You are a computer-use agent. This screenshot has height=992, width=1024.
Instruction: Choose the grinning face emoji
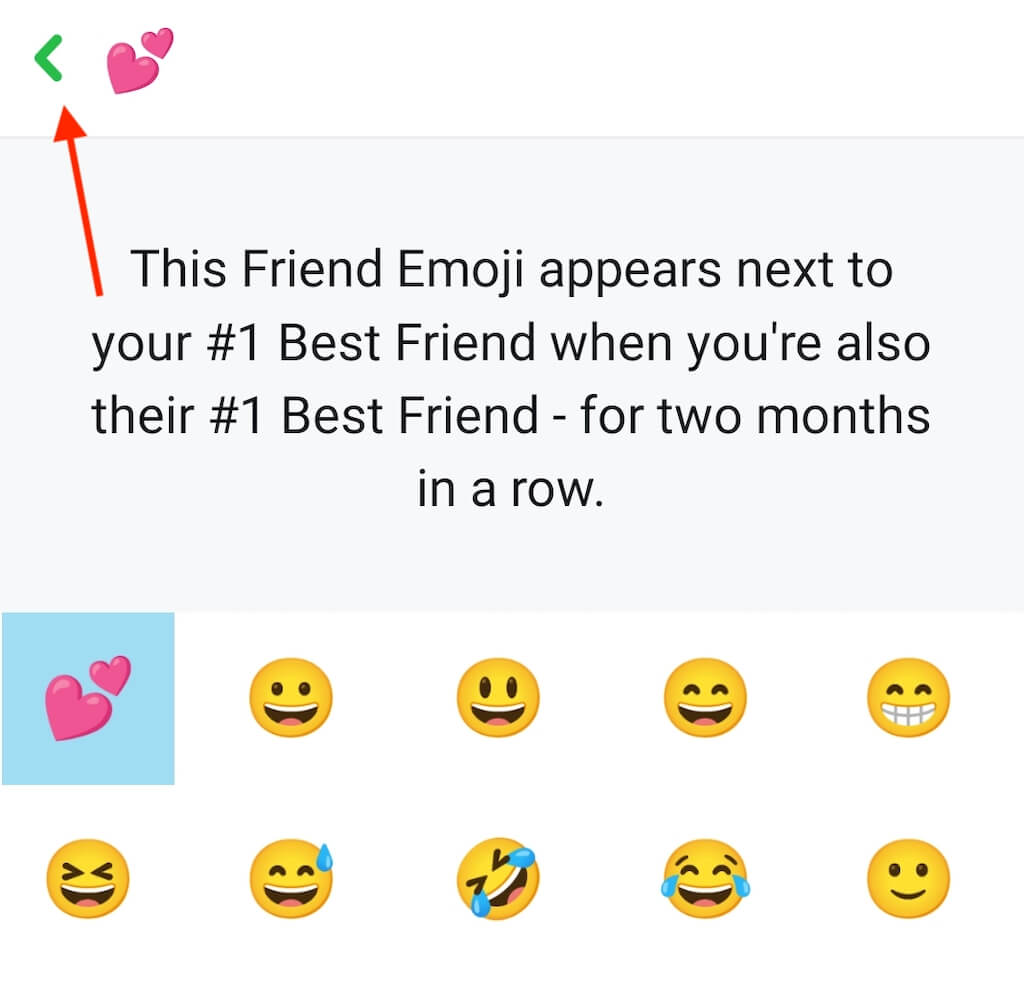click(291, 698)
